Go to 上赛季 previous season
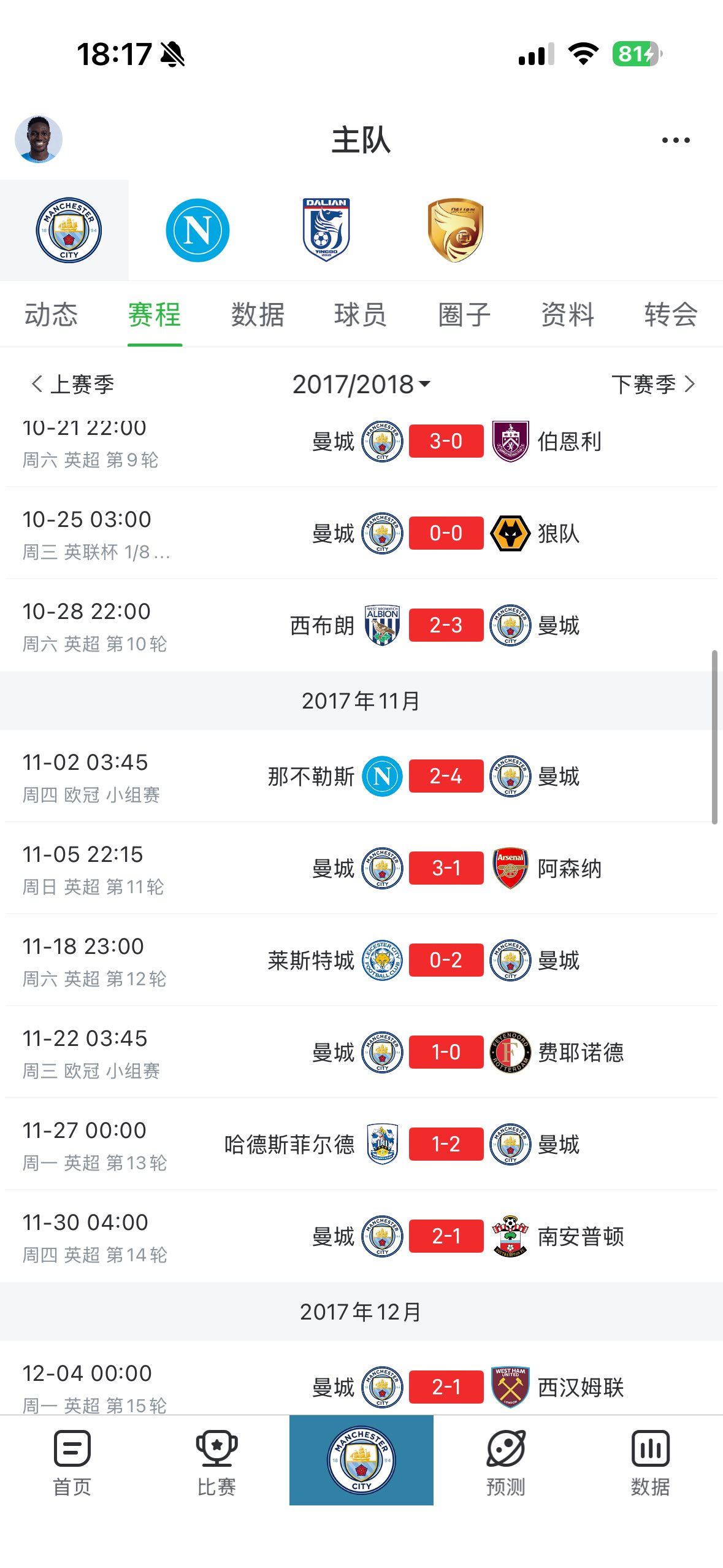This screenshot has height=1568, width=723. click(x=73, y=385)
